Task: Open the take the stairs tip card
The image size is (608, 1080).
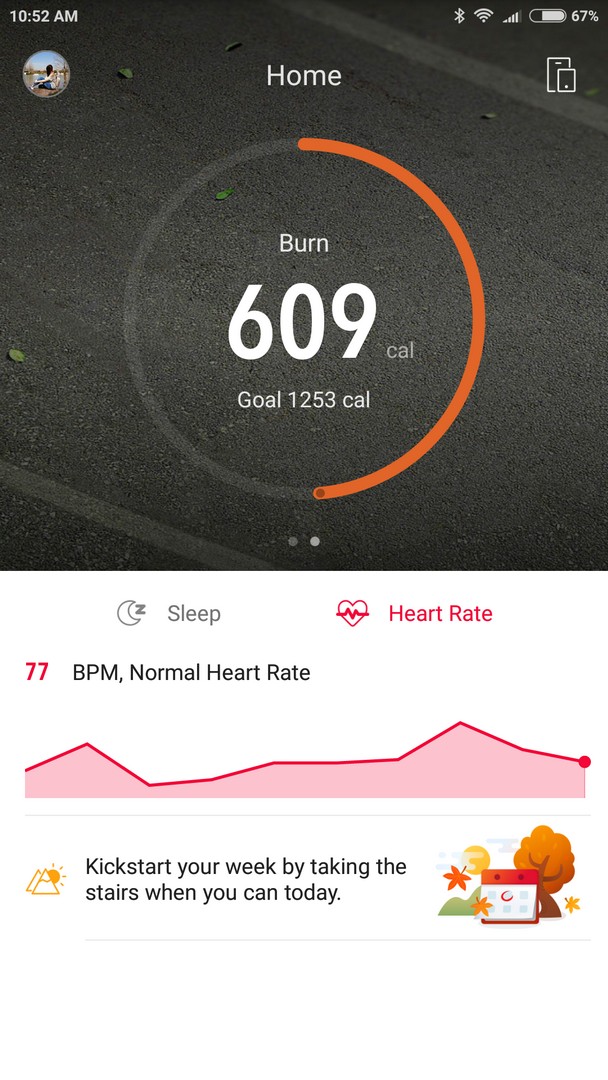Action: pyautogui.click(x=304, y=879)
